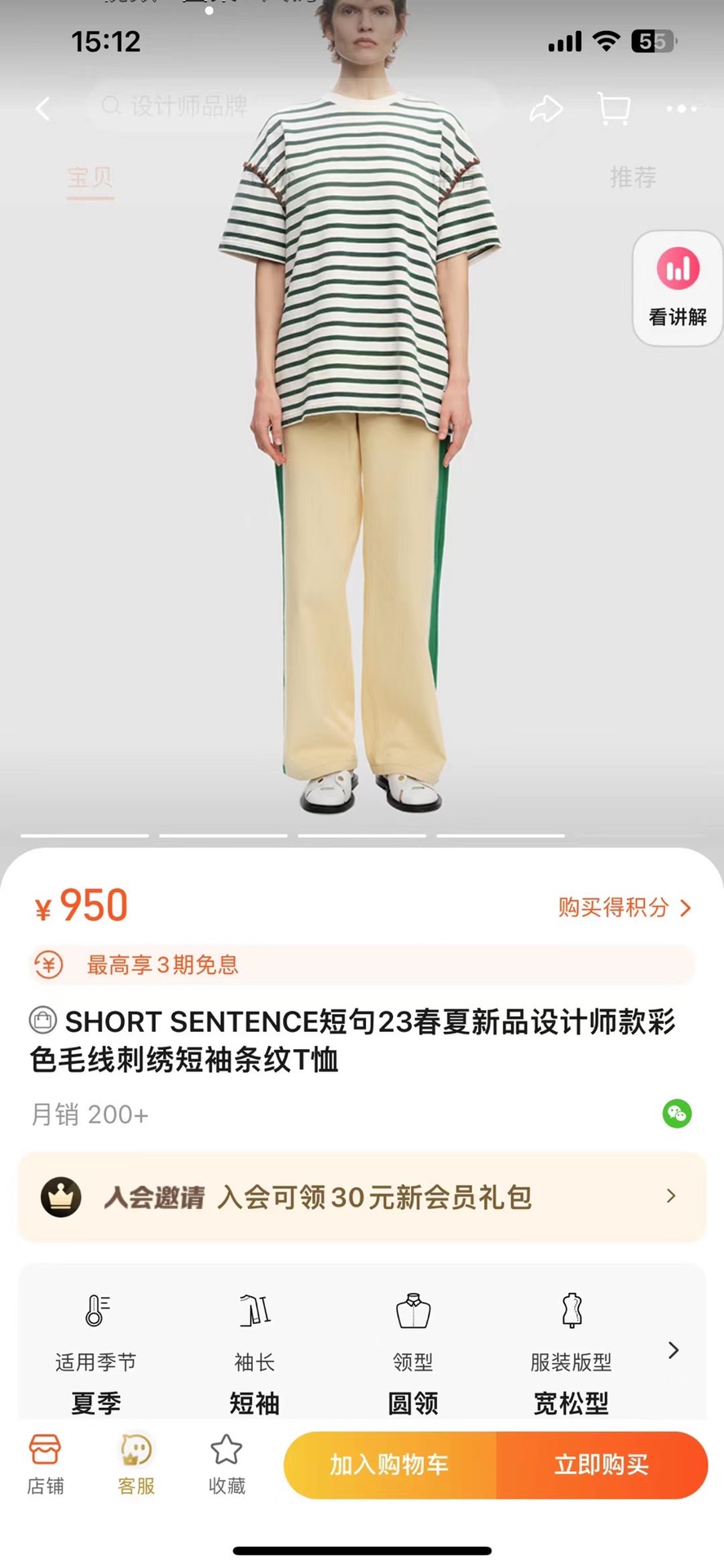724x1568 pixels.
Task: Share this product
Action: (545, 109)
